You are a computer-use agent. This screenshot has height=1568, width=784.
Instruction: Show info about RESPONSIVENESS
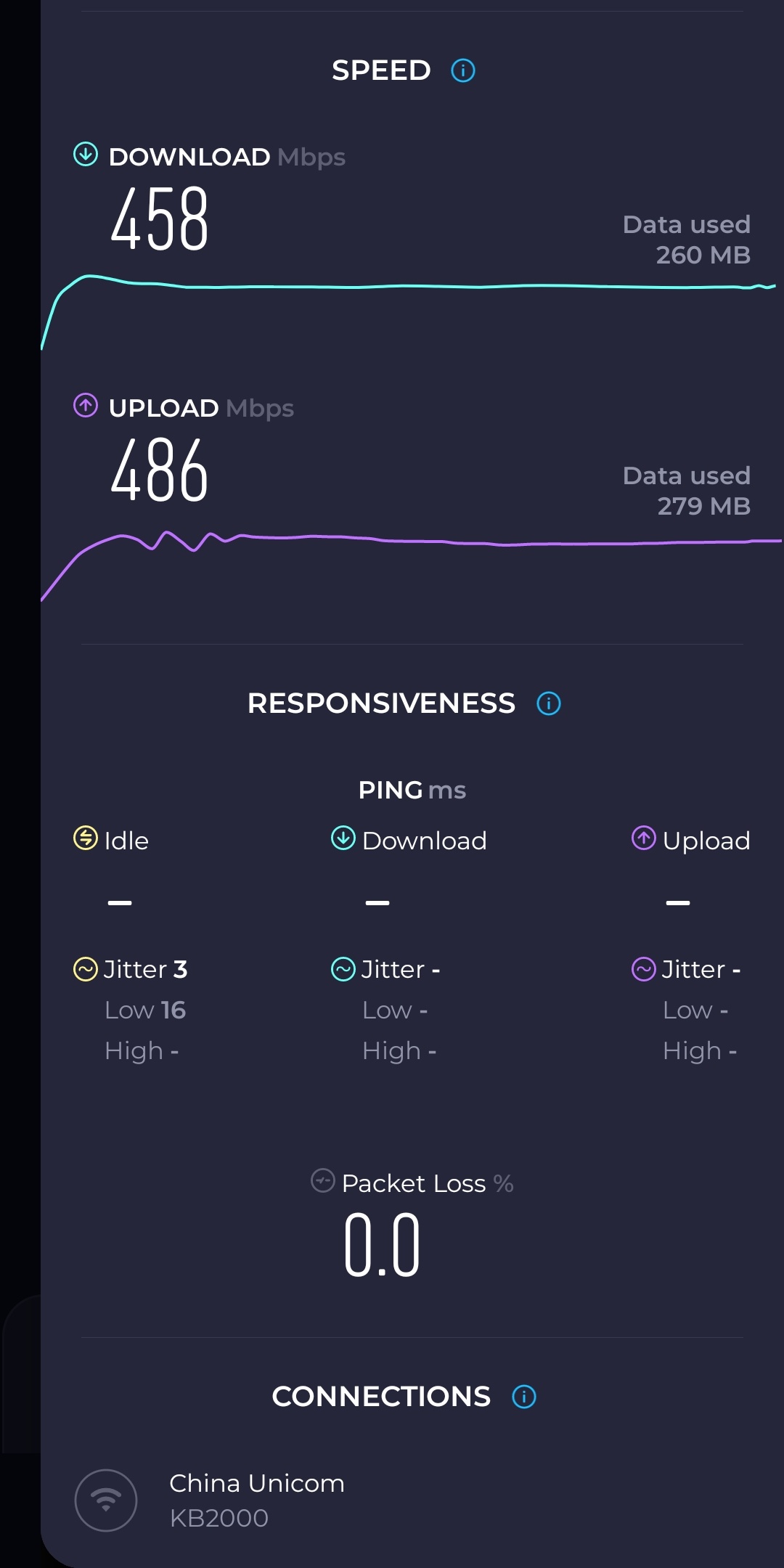click(x=549, y=703)
